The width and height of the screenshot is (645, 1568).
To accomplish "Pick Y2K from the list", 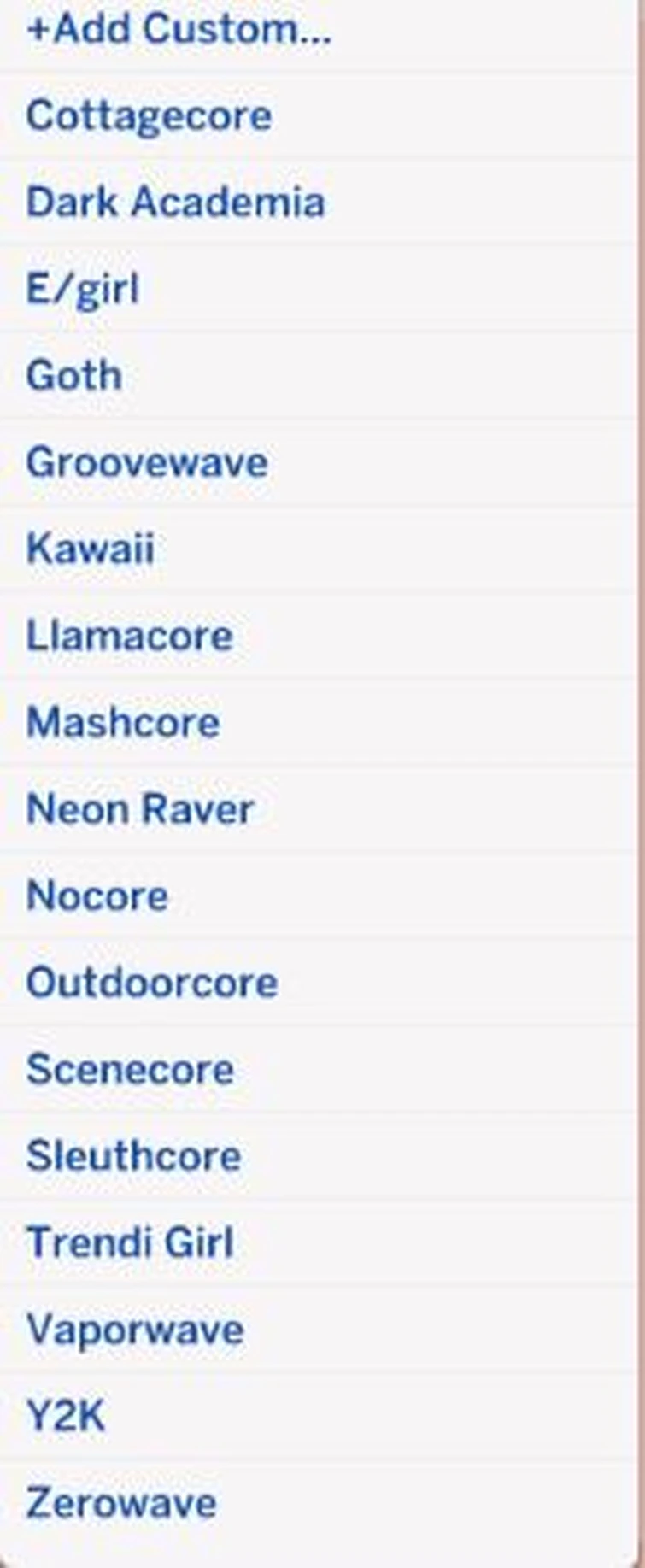I will (x=65, y=1417).
